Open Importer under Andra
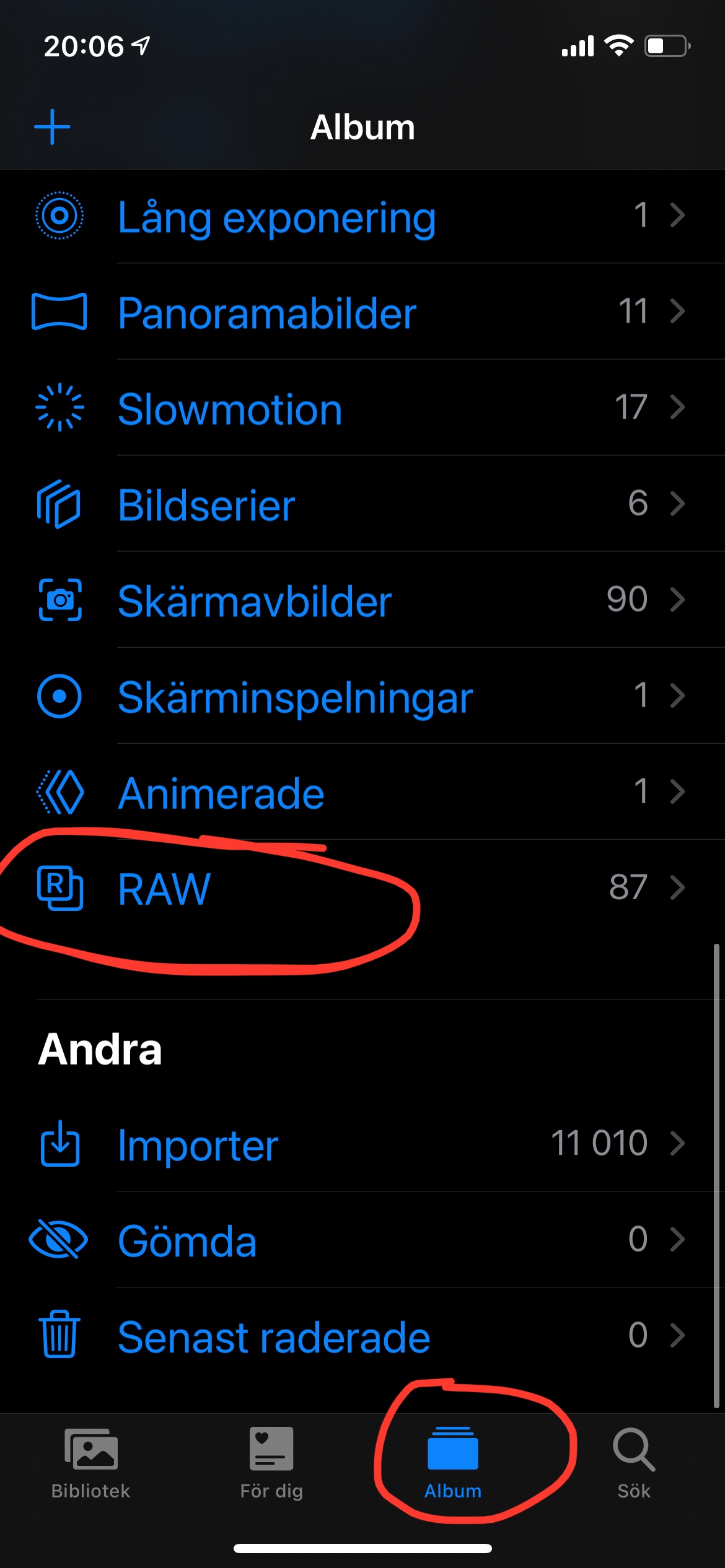 pyautogui.click(x=362, y=1143)
